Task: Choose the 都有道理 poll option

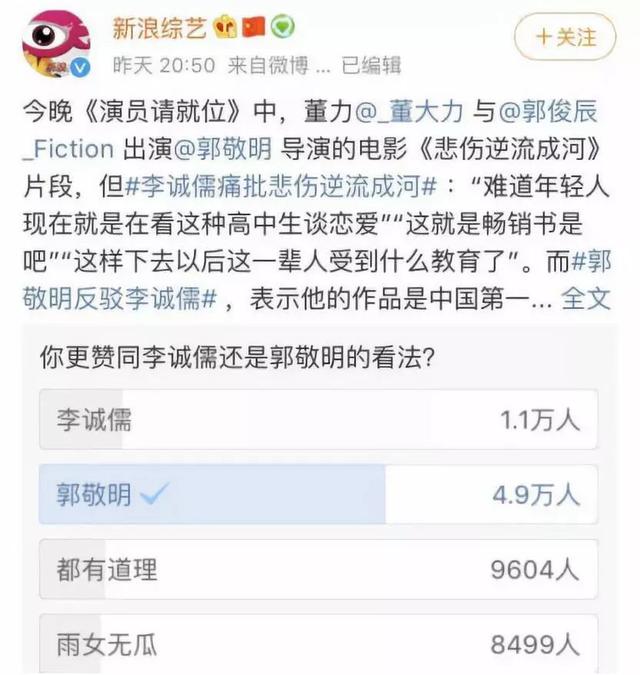Action: tap(318, 569)
